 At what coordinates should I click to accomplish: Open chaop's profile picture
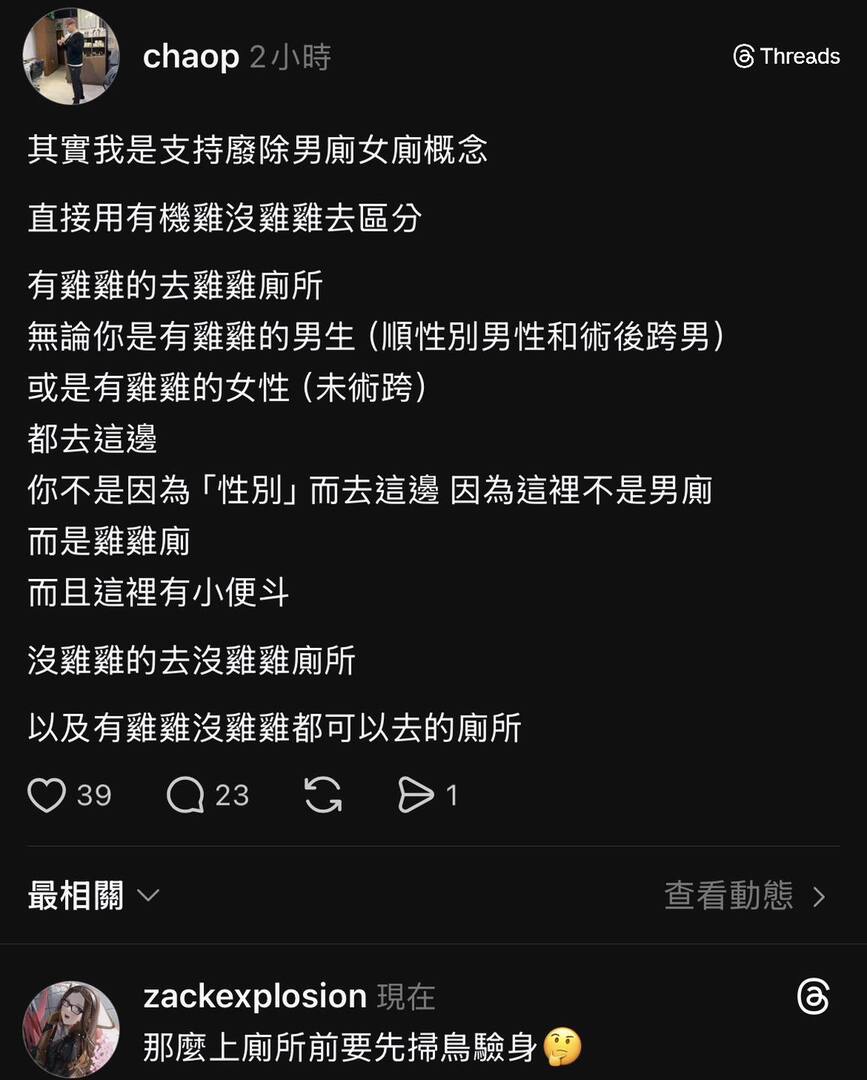[x=70, y=57]
